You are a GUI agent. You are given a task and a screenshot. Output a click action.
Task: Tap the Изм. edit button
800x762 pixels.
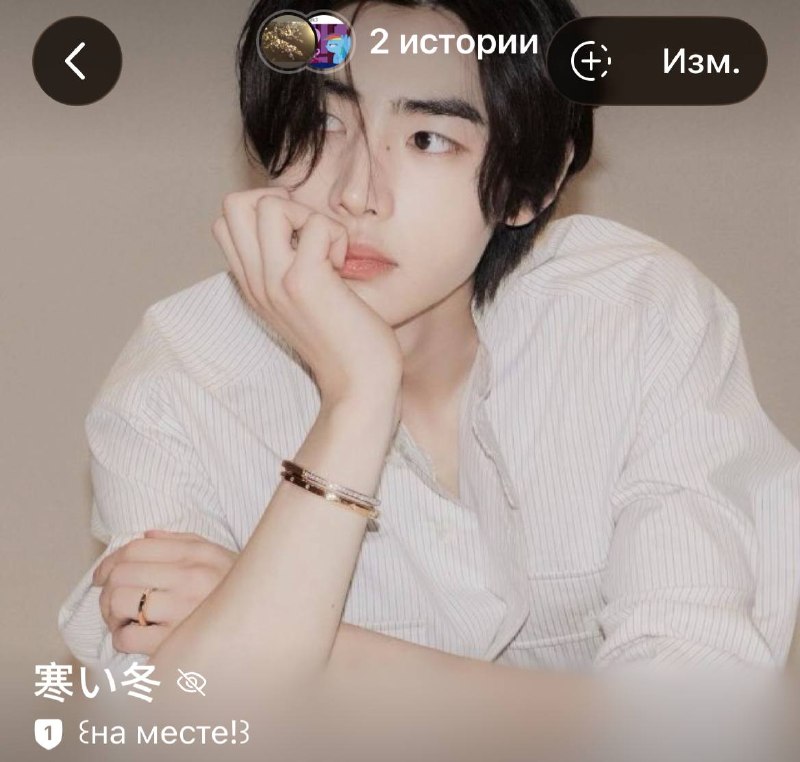(701, 61)
